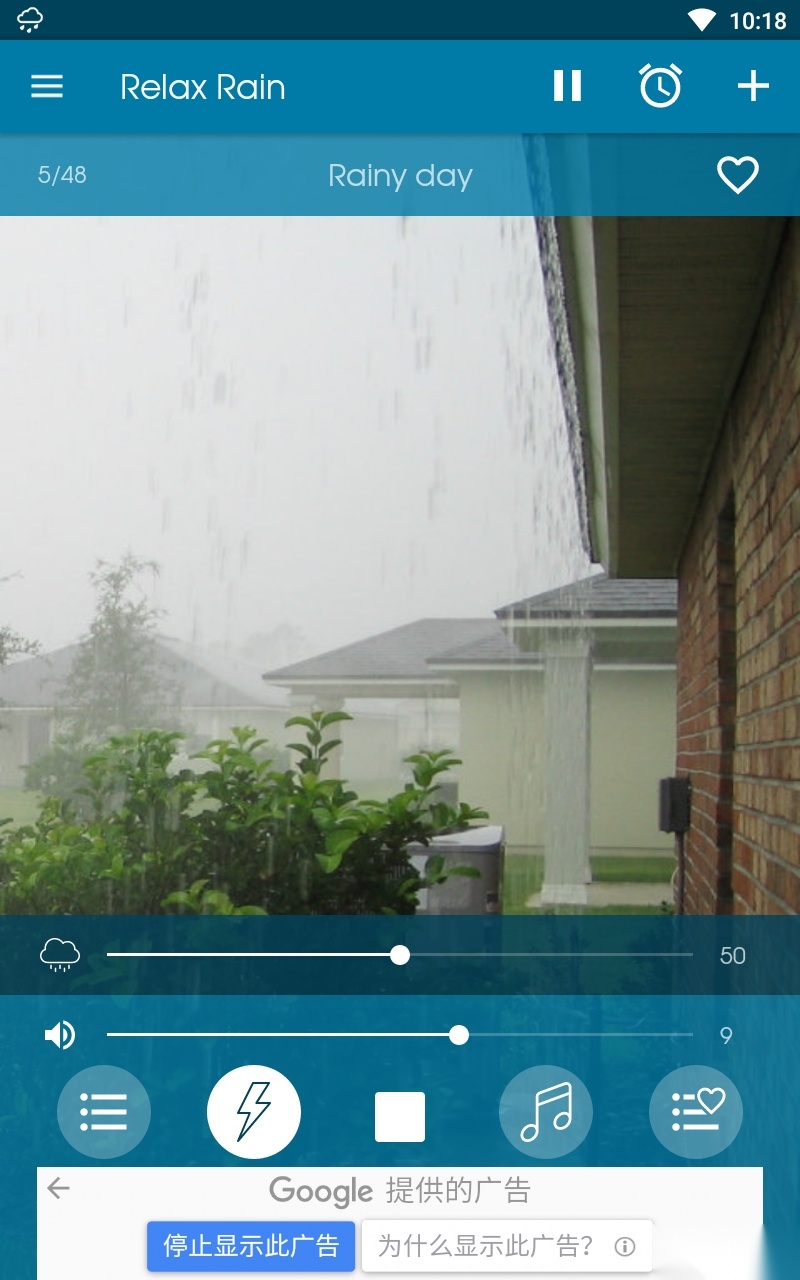This screenshot has width=800, height=1280.
Task: Tap 停止显示此广告 to stop this ad
Action: pos(251,1246)
